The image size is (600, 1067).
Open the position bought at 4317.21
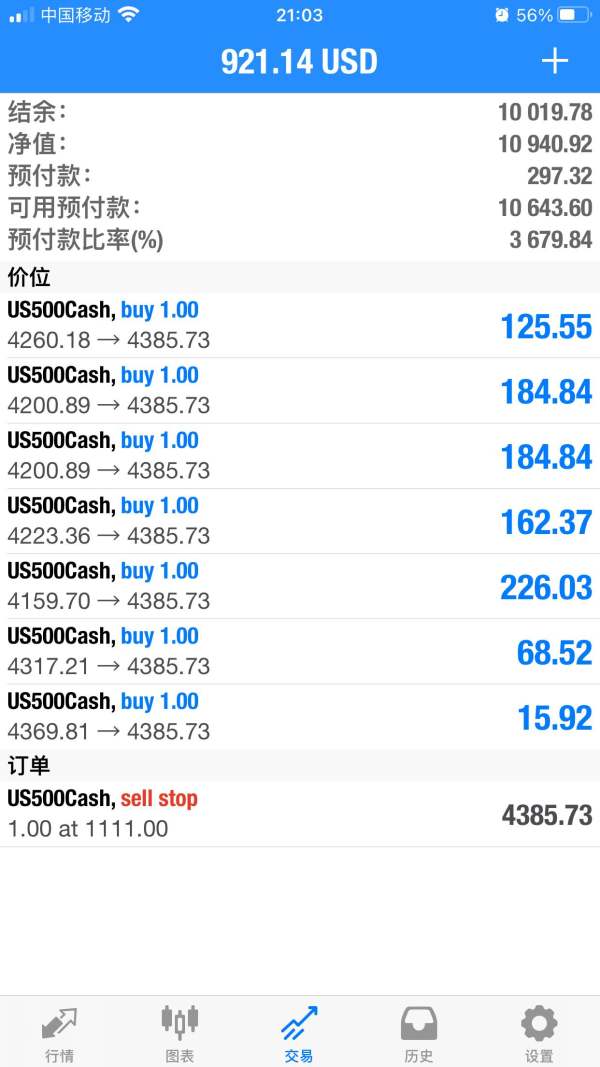300,651
